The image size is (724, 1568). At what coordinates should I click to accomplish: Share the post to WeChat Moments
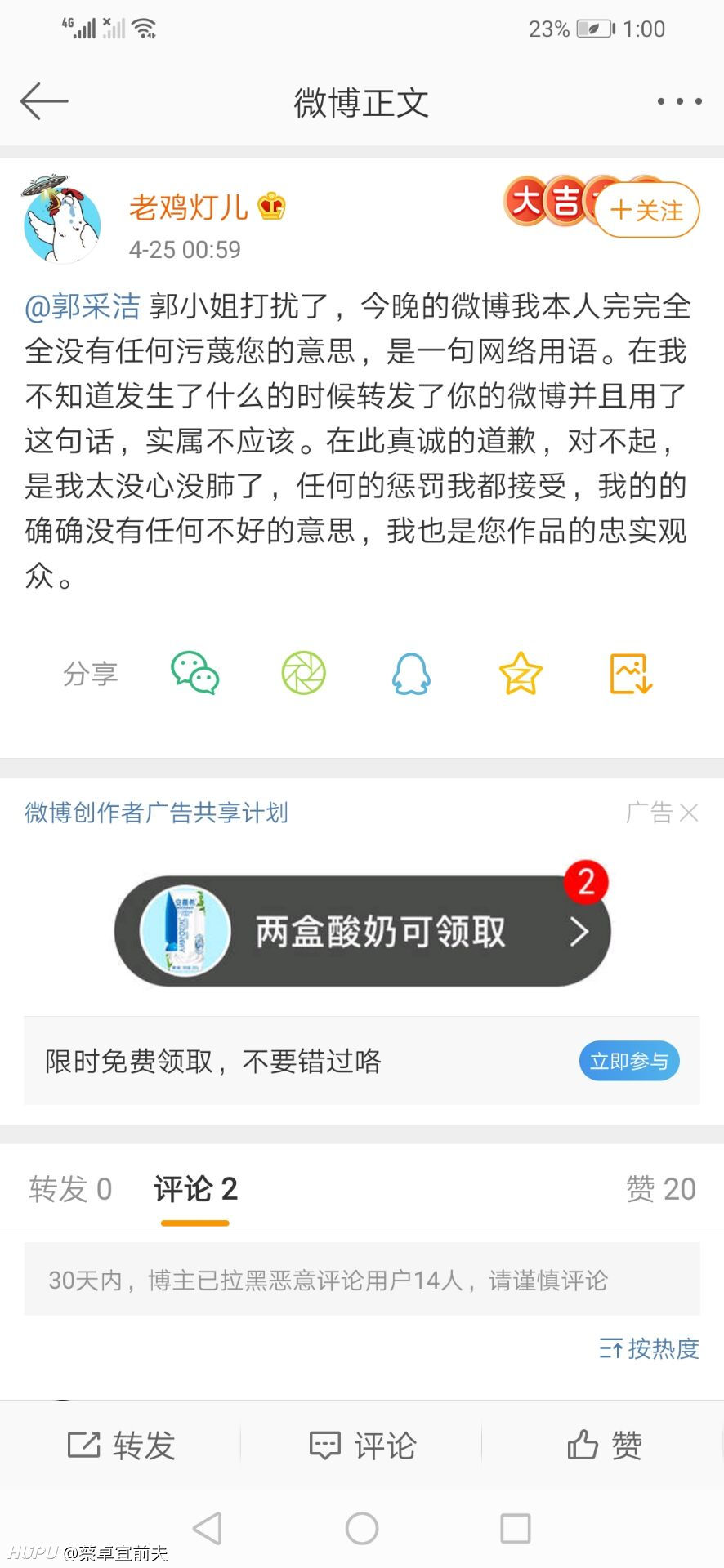point(303,674)
